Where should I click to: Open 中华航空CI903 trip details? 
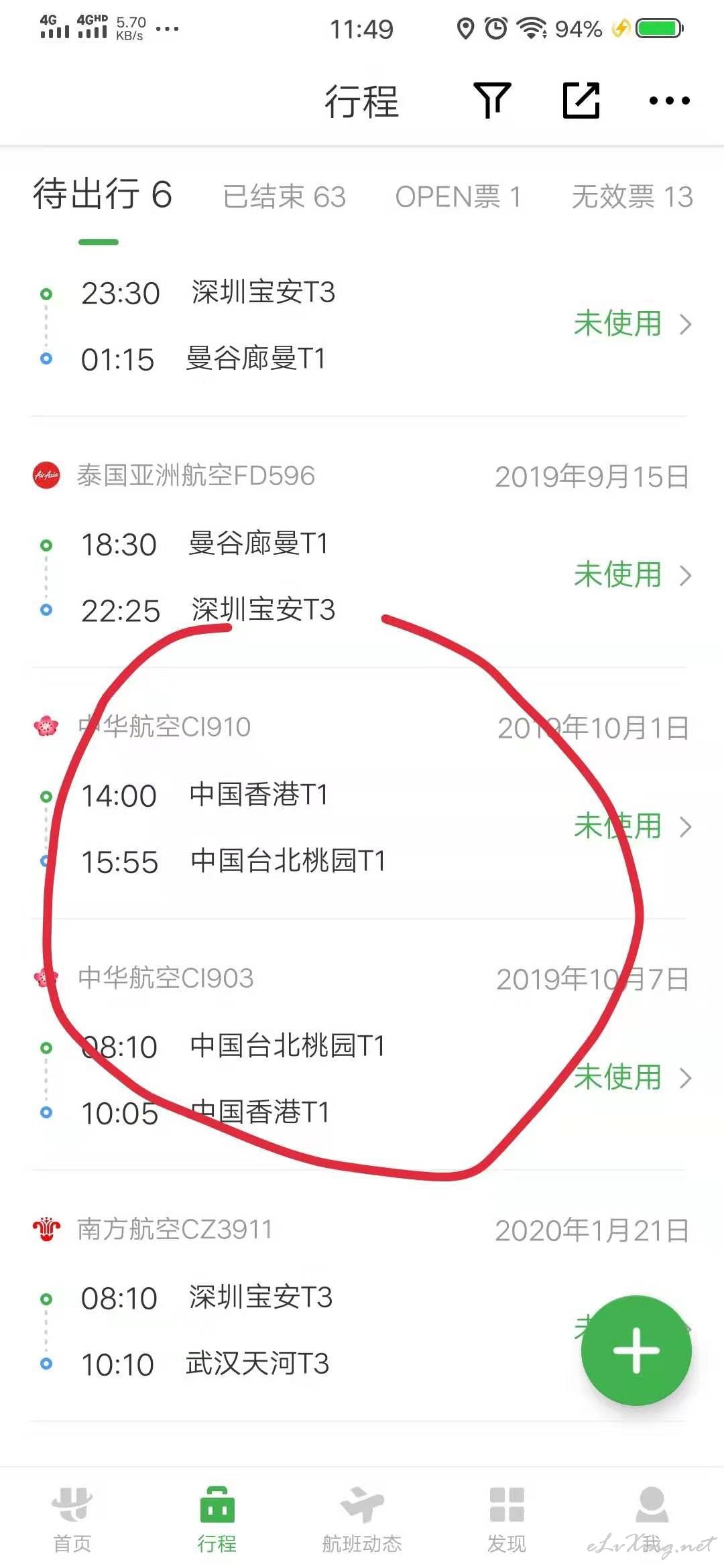[362, 1045]
